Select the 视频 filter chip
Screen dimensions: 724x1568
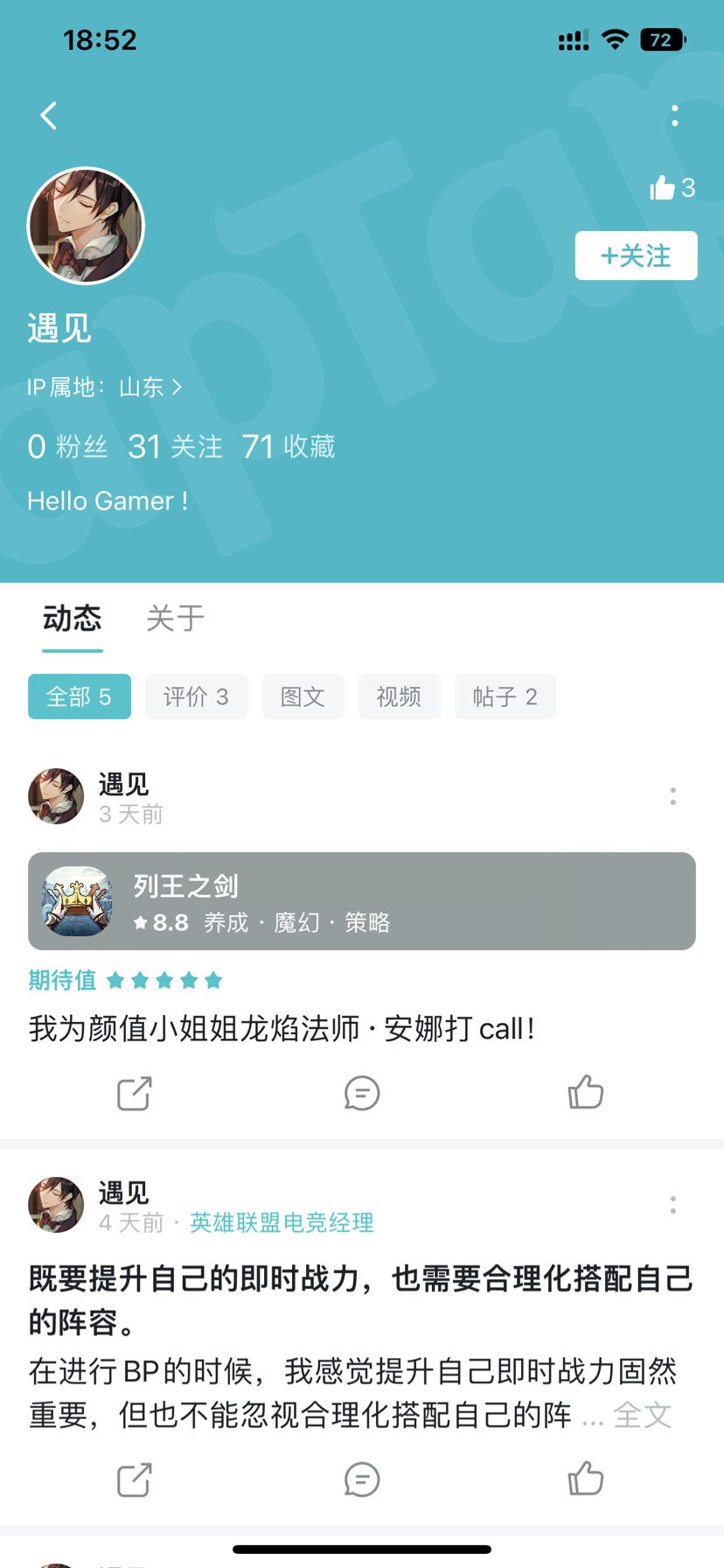[399, 696]
